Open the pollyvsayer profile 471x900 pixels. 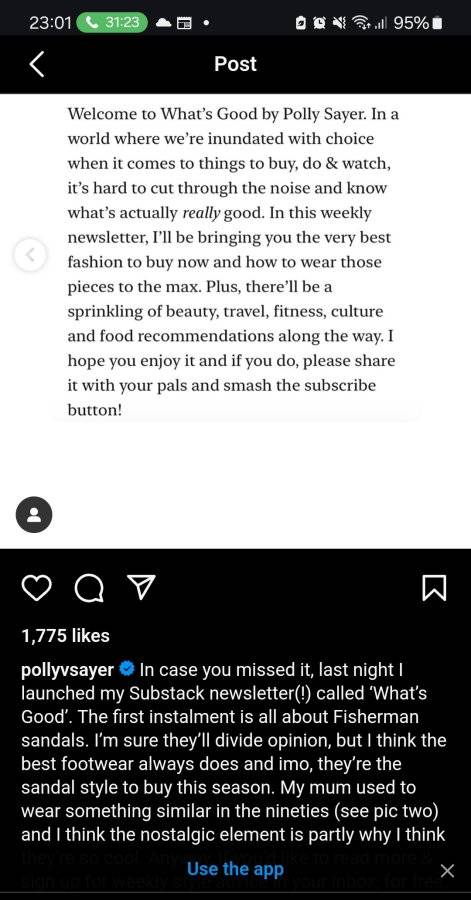pos(68,670)
